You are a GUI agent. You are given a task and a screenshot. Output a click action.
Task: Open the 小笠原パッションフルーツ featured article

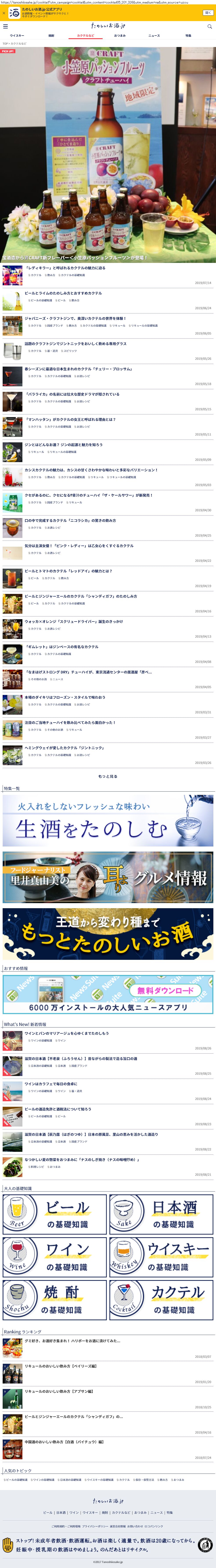[108, 152]
